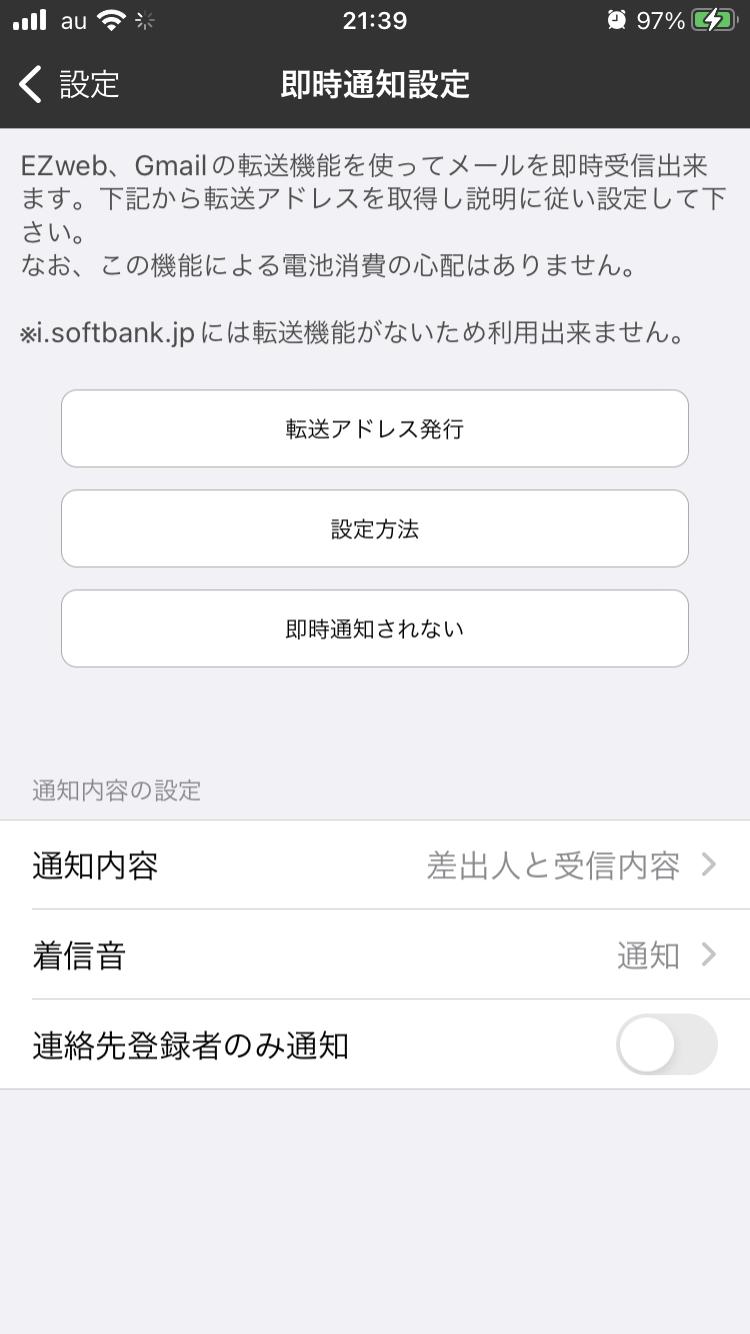Open the 通知内容 setting row

click(x=375, y=865)
